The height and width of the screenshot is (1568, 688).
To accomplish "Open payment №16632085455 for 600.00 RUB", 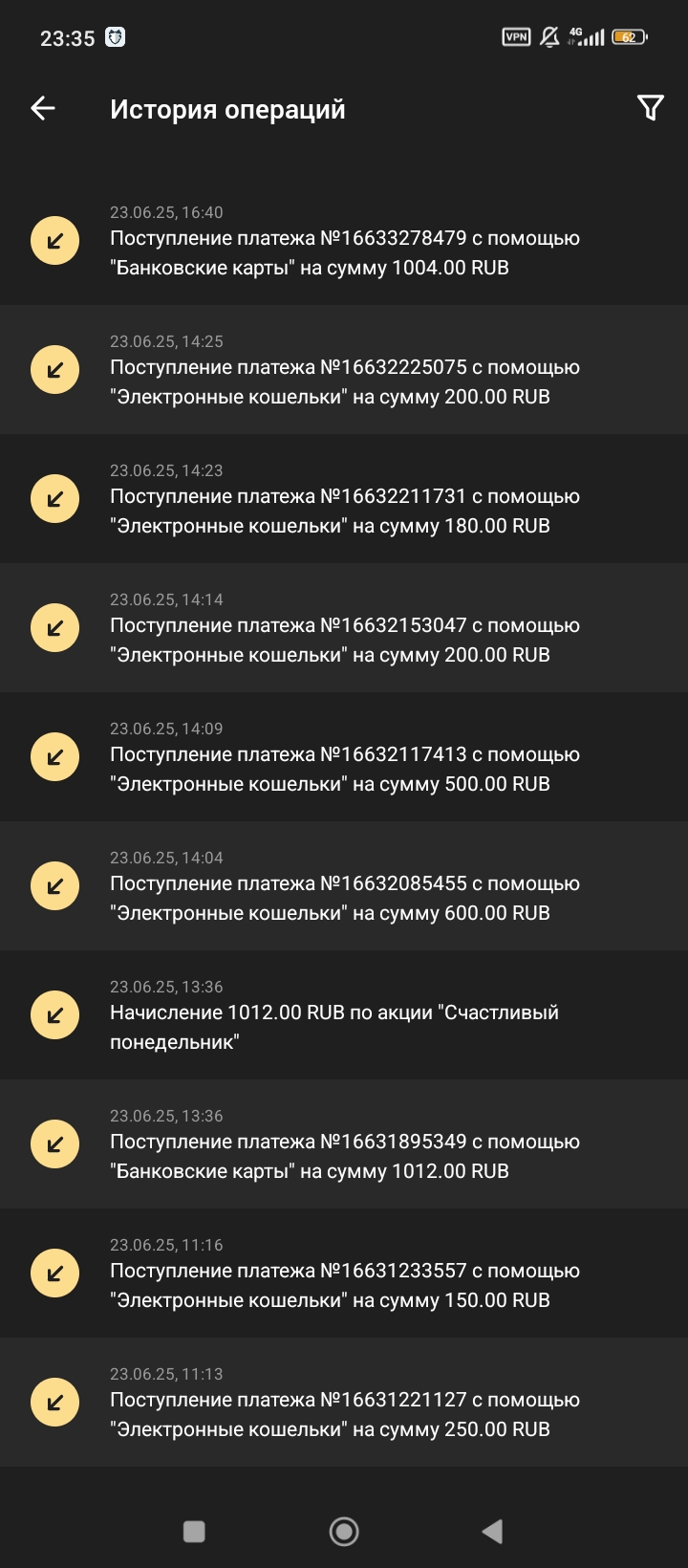I will [x=344, y=886].
